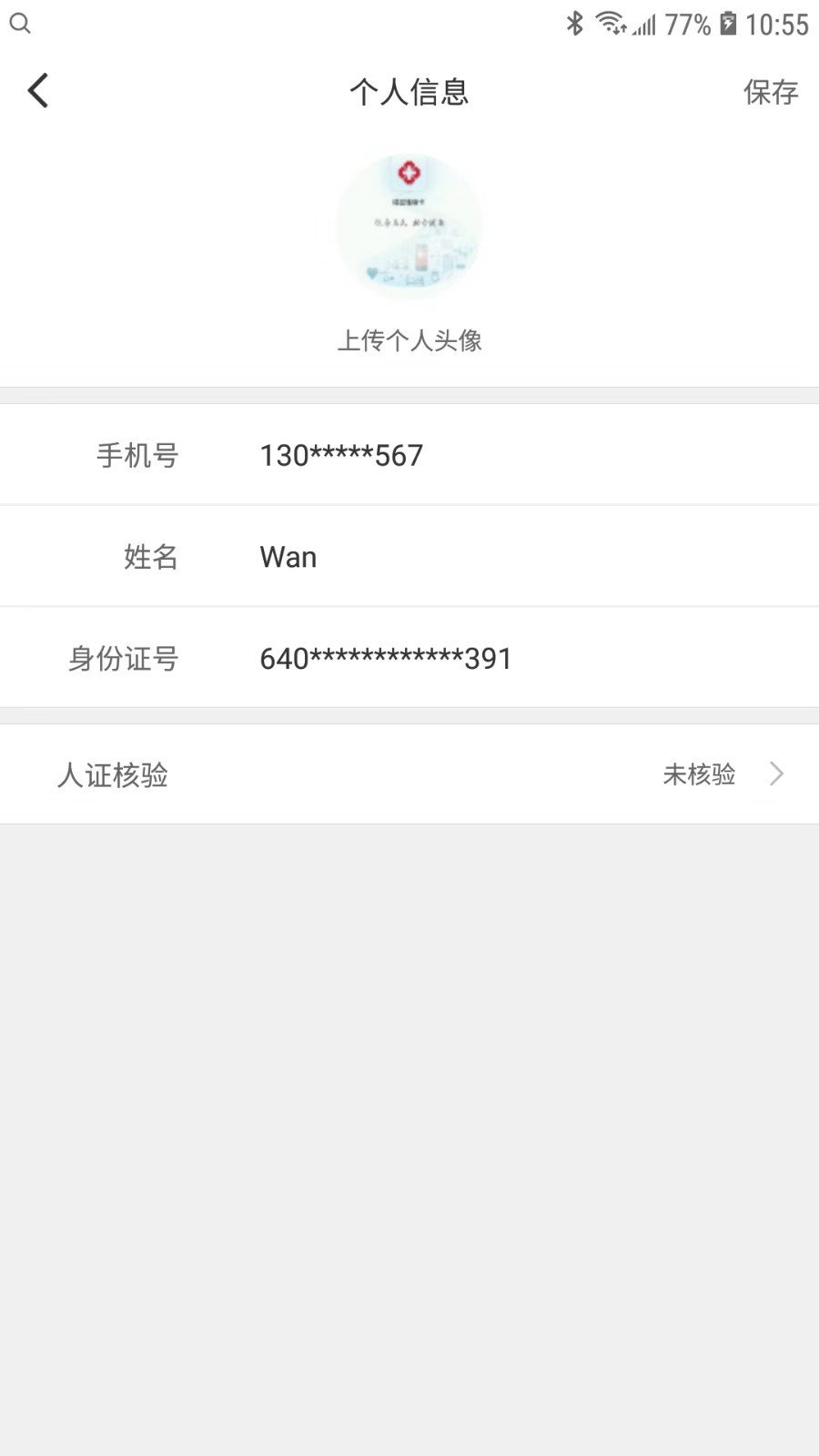
Task: Open 人证核验 verification row
Action: 409,774
